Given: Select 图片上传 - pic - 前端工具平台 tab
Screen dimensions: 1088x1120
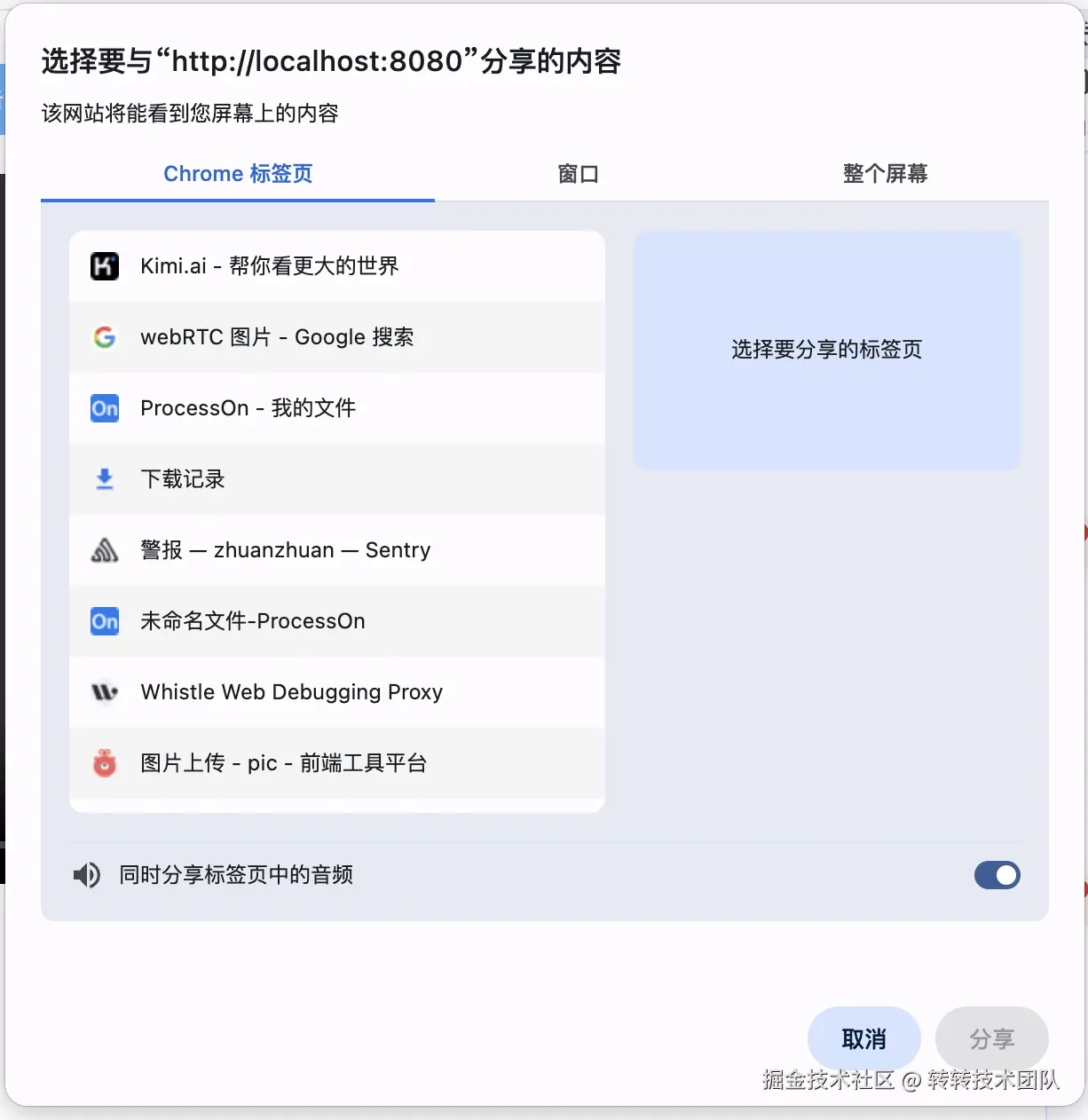Looking at the screenshot, I should (x=336, y=763).
